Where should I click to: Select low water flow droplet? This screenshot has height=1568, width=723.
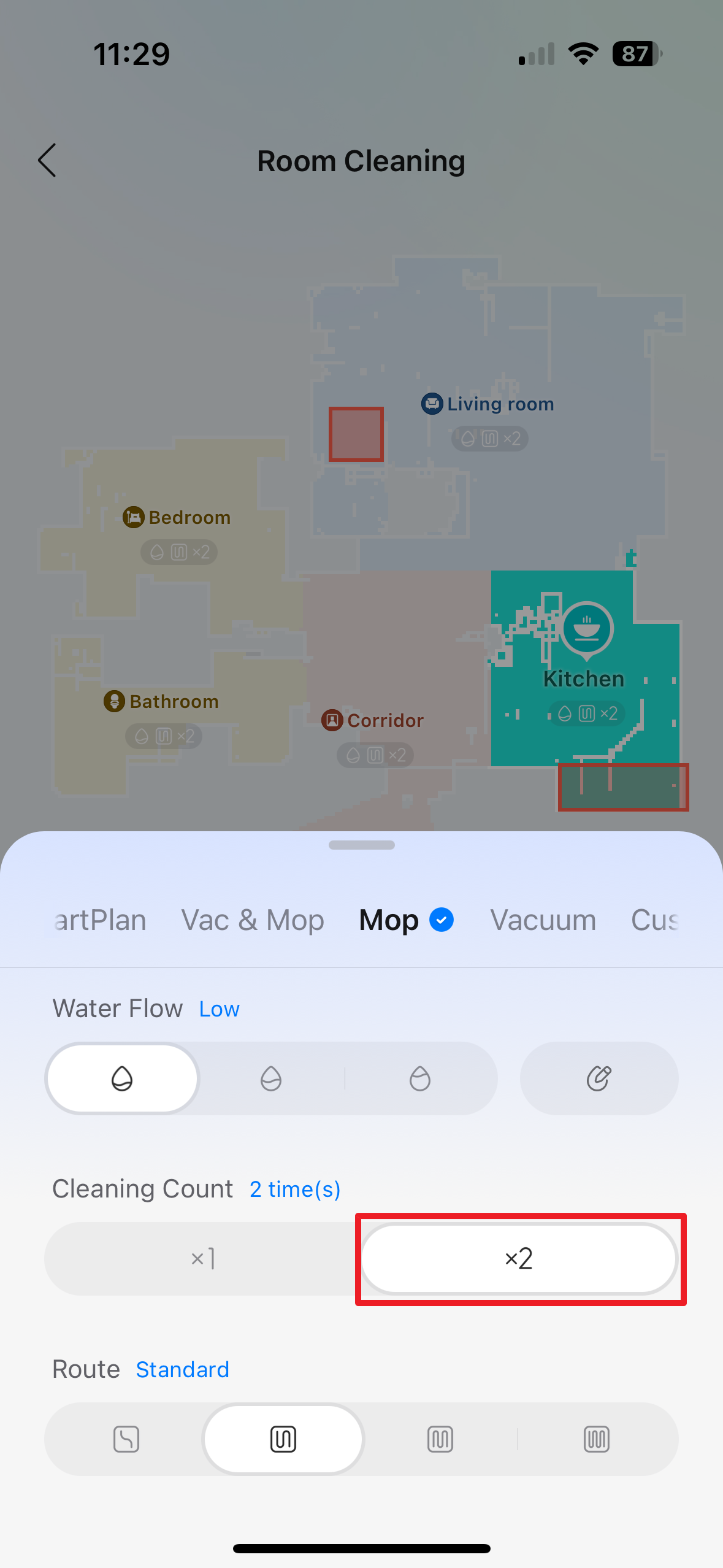[122, 1078]
